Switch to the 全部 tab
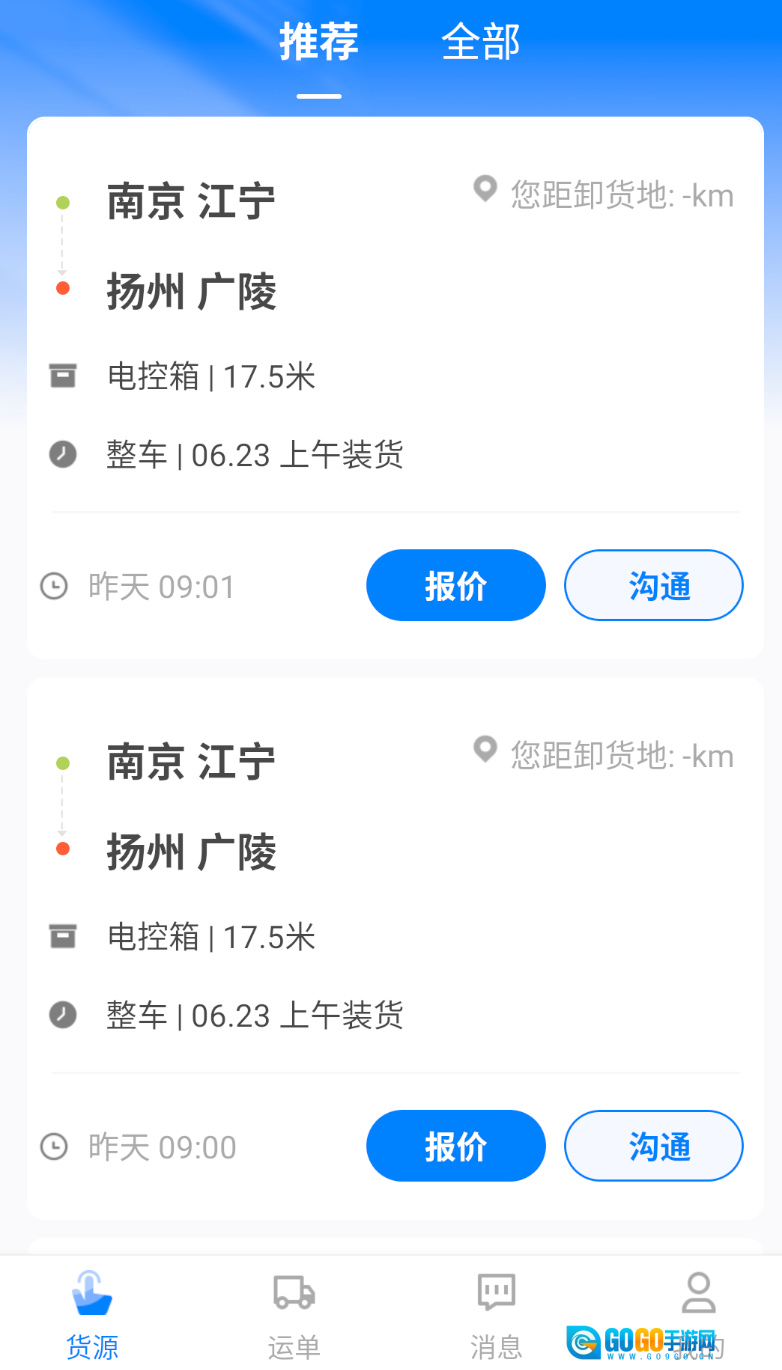The height and width of the screenshot is (1370, 782). click(x=481, y=43)
